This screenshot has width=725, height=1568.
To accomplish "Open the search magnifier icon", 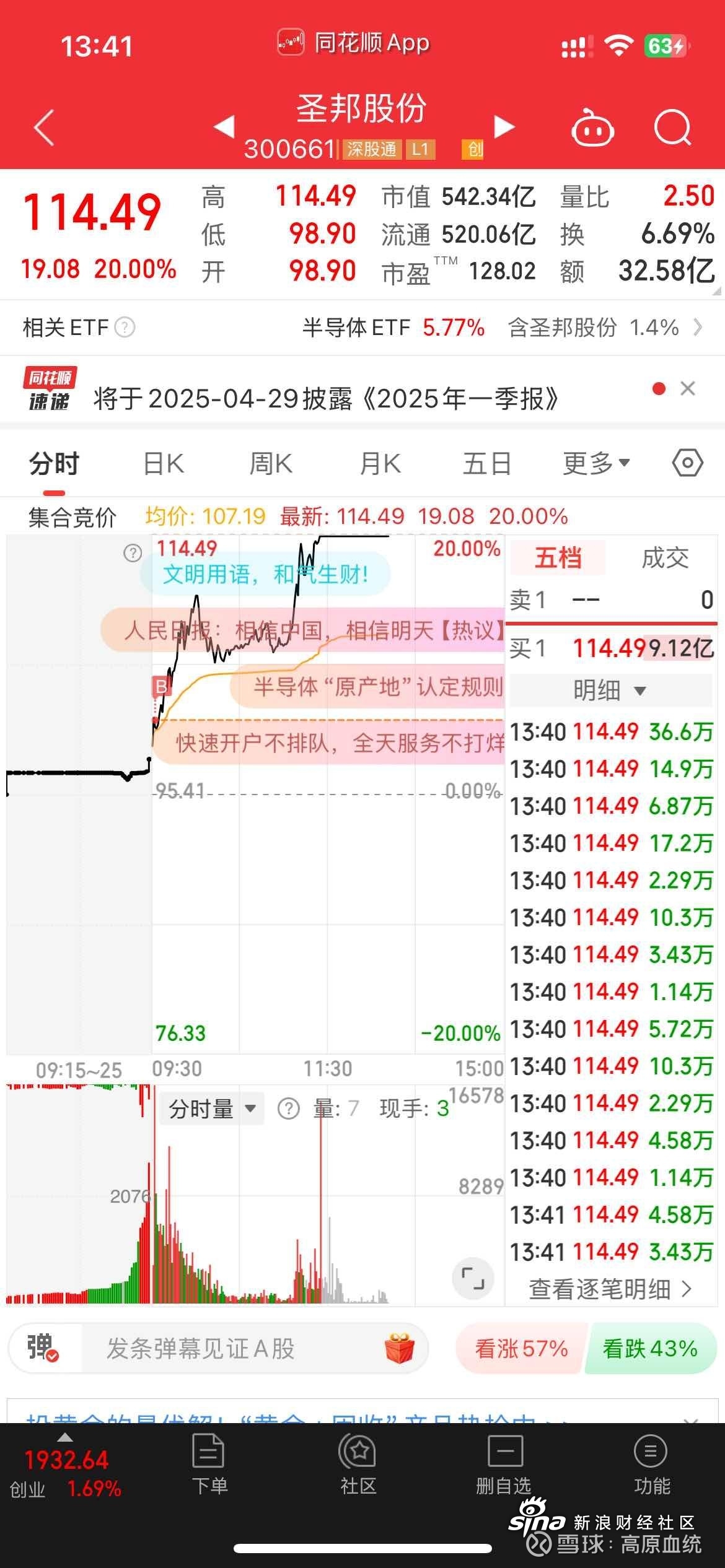I will click(672, 128).
